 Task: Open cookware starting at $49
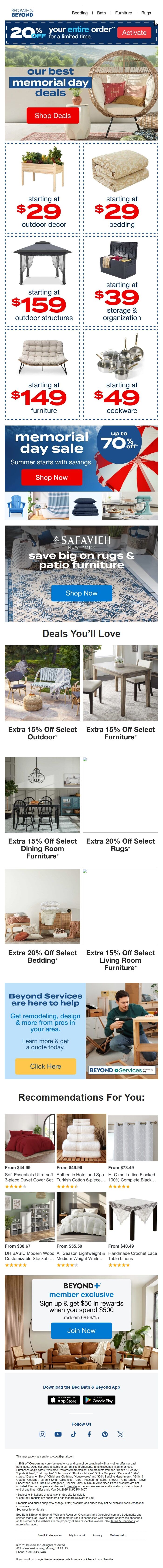coord(122,374)
